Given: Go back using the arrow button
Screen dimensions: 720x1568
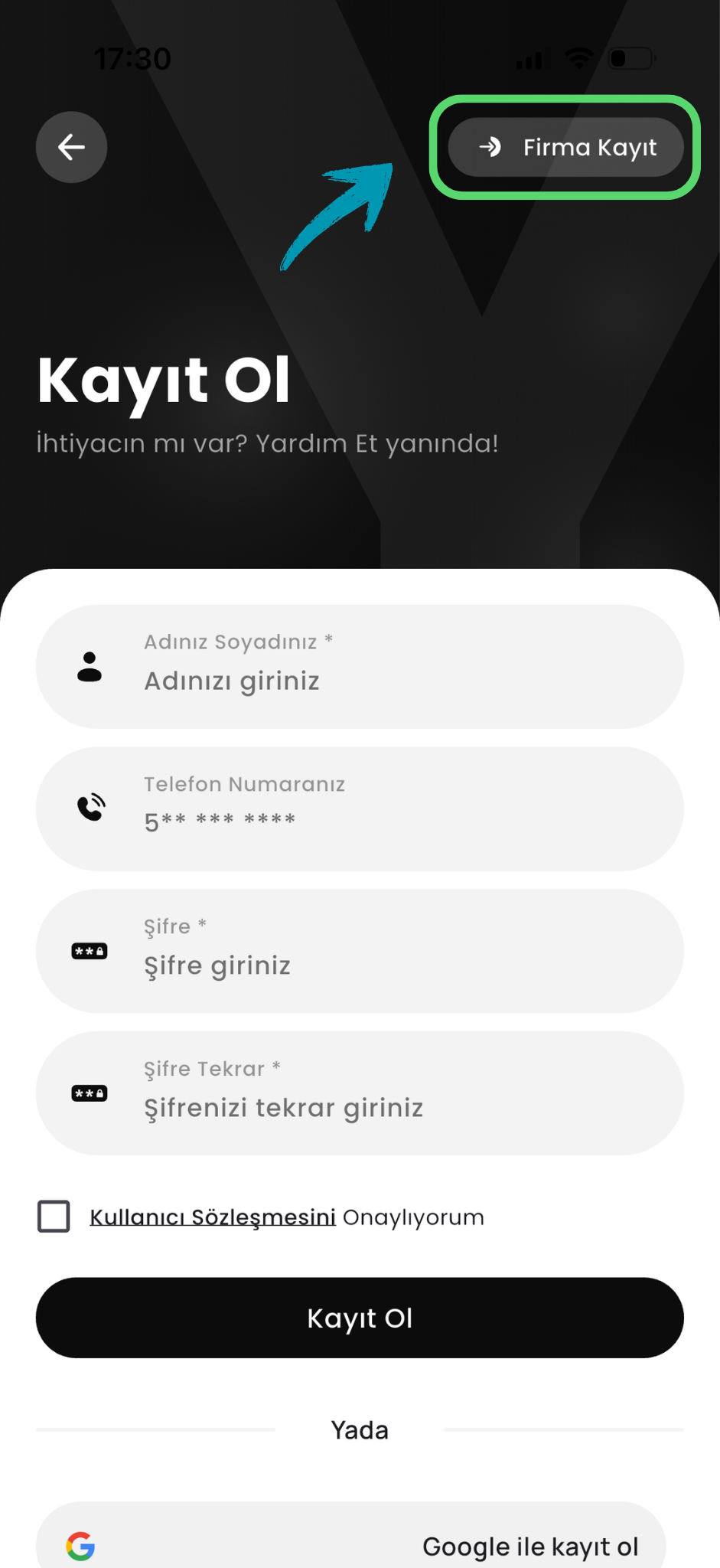Looking at the screenshot, I should pyautogui.click(x=71, y=147).
